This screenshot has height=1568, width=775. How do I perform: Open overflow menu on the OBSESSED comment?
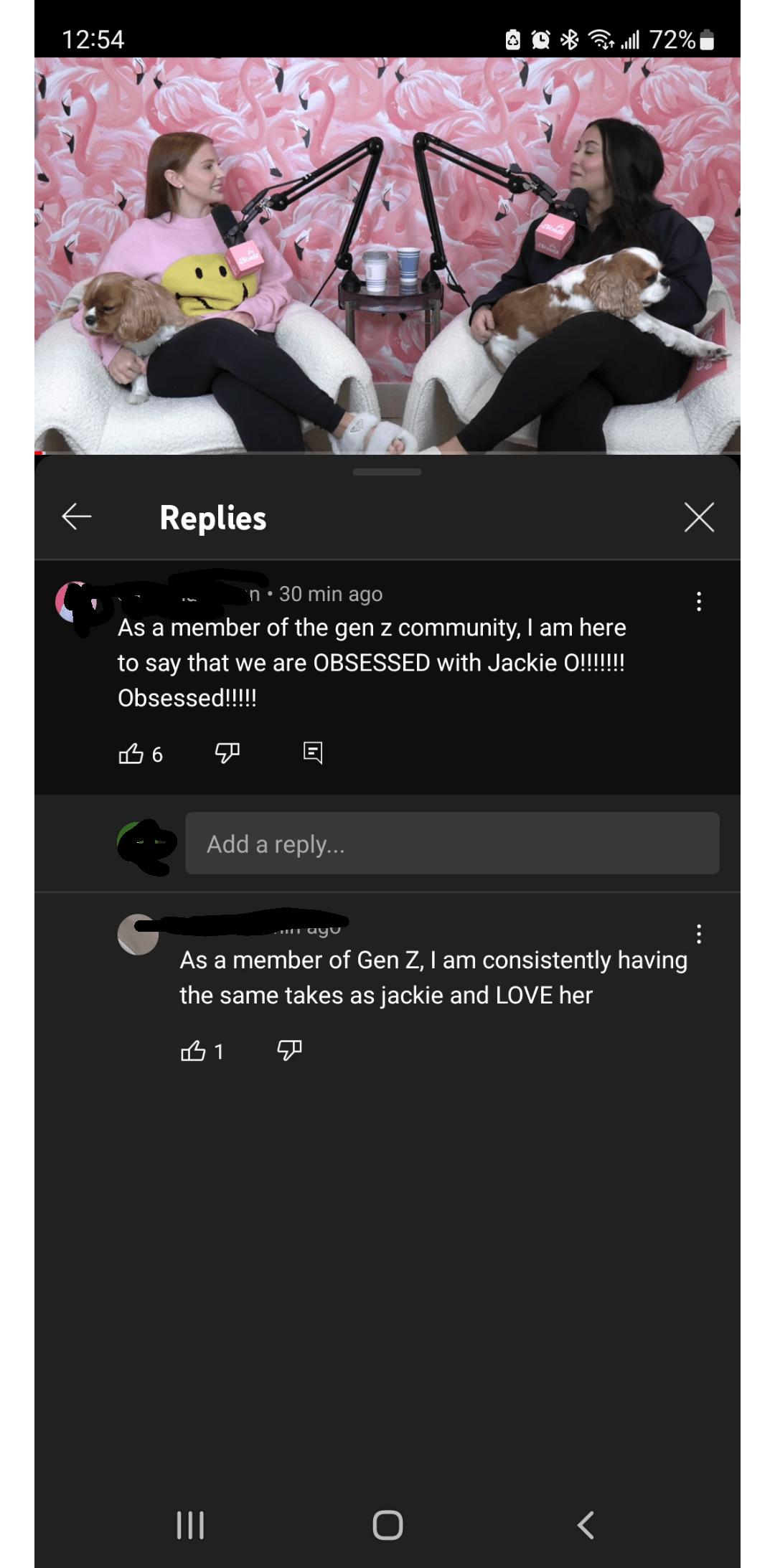(698, 602)
